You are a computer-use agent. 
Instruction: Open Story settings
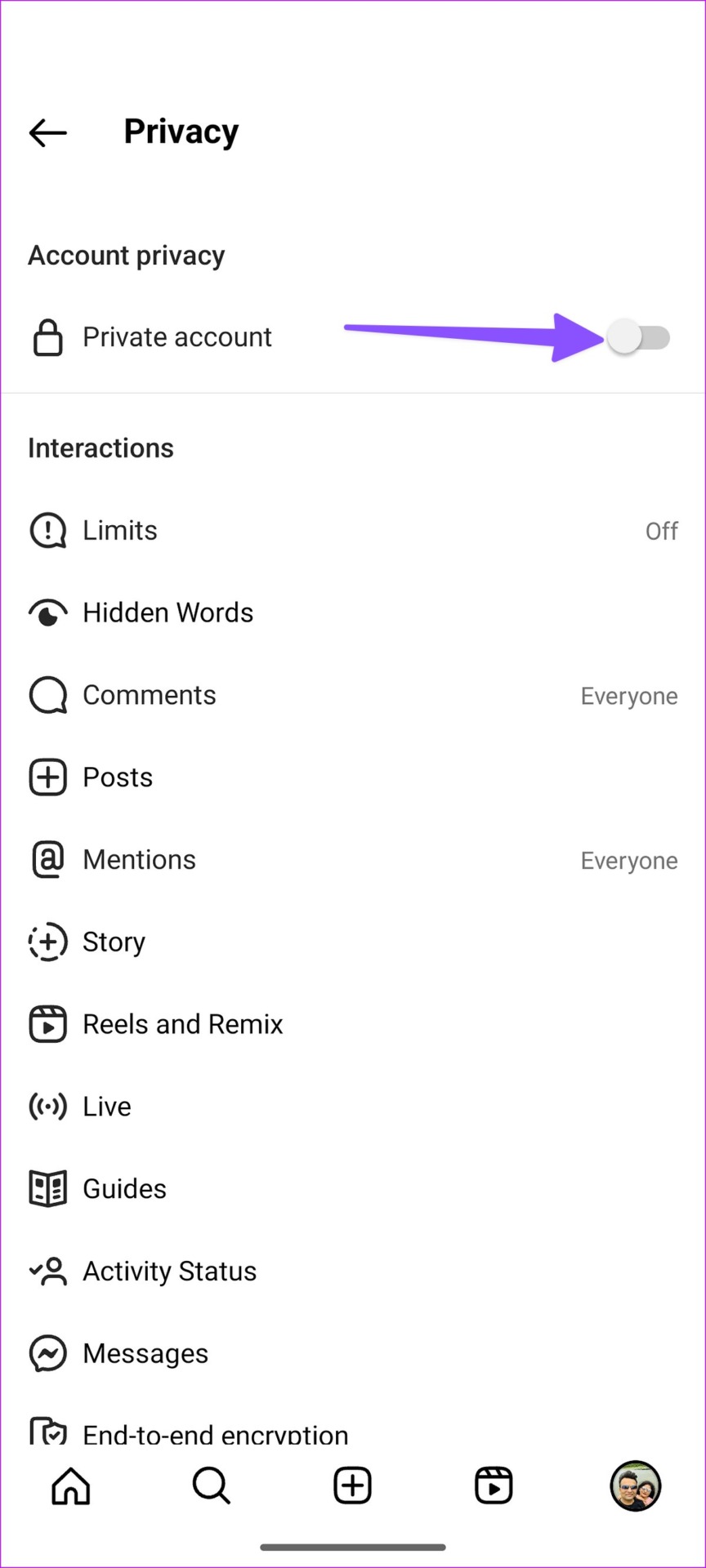click(x=353, y=942)
